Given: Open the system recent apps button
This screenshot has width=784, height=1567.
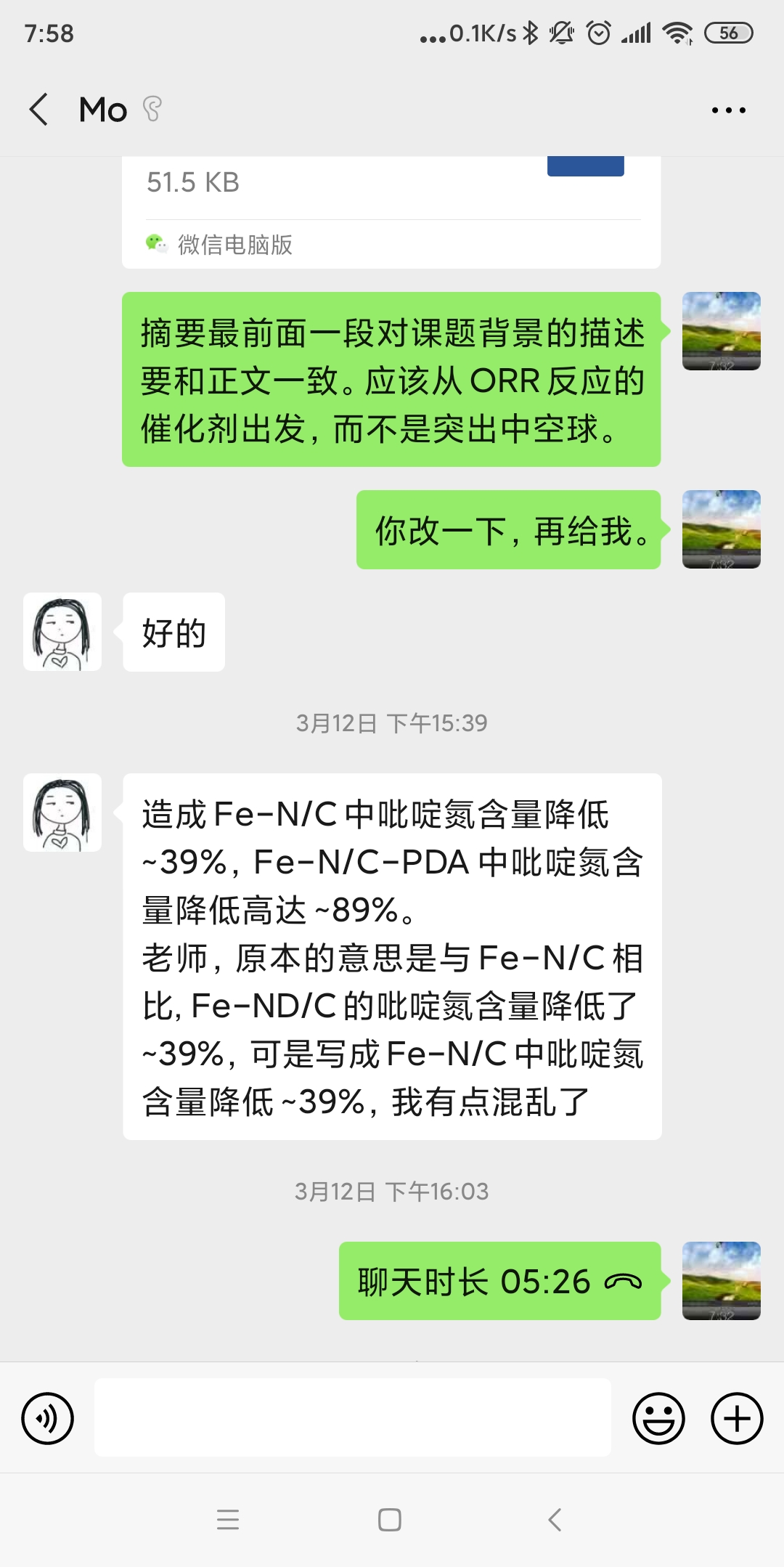Looking at the screenshot, I should [x=228, y=1520].
